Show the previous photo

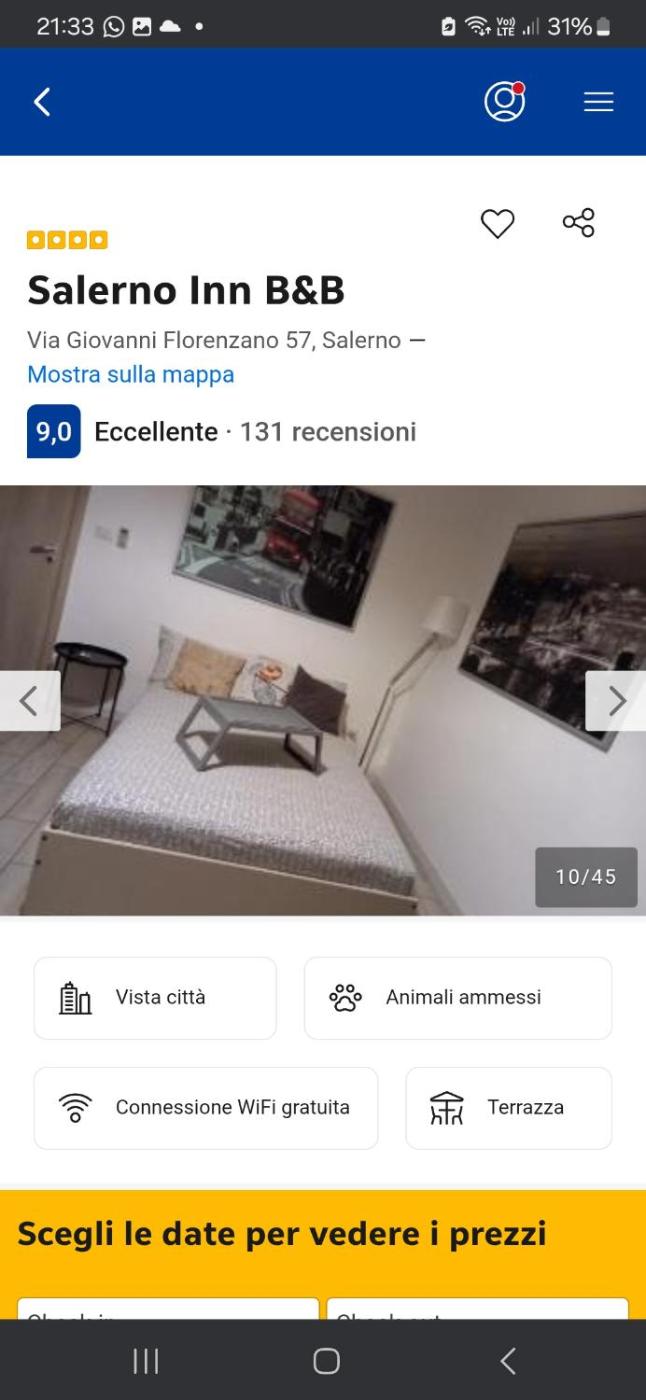point(29,701)
